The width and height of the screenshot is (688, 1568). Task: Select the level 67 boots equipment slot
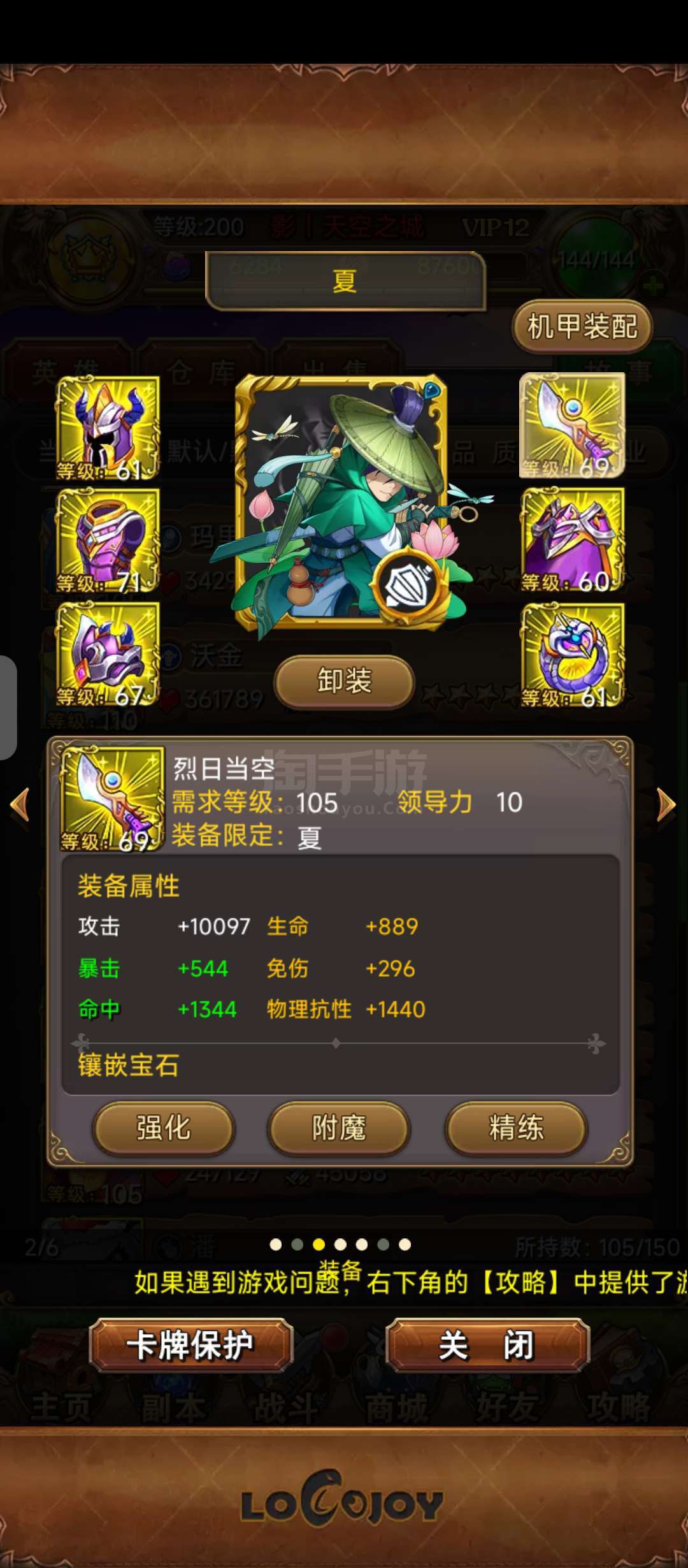(108, 654)
